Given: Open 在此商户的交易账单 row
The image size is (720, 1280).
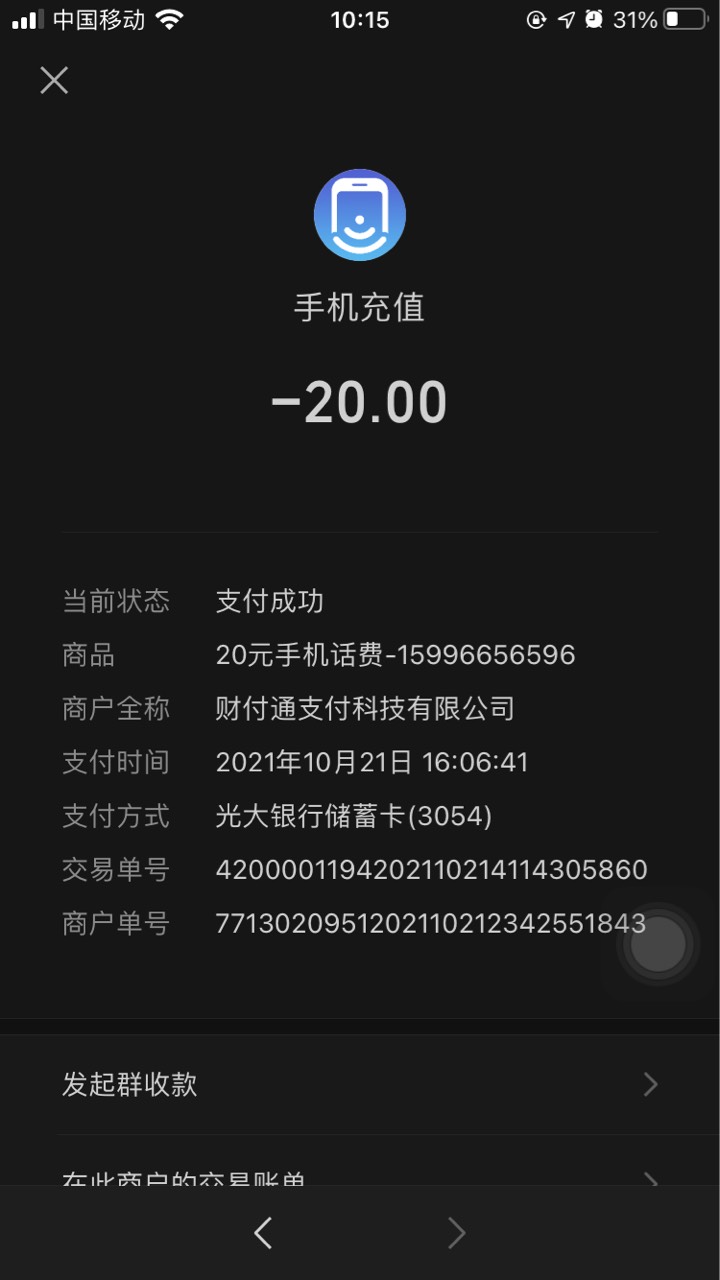Looking at the screenshot, I should click(x=360, y=1162).
